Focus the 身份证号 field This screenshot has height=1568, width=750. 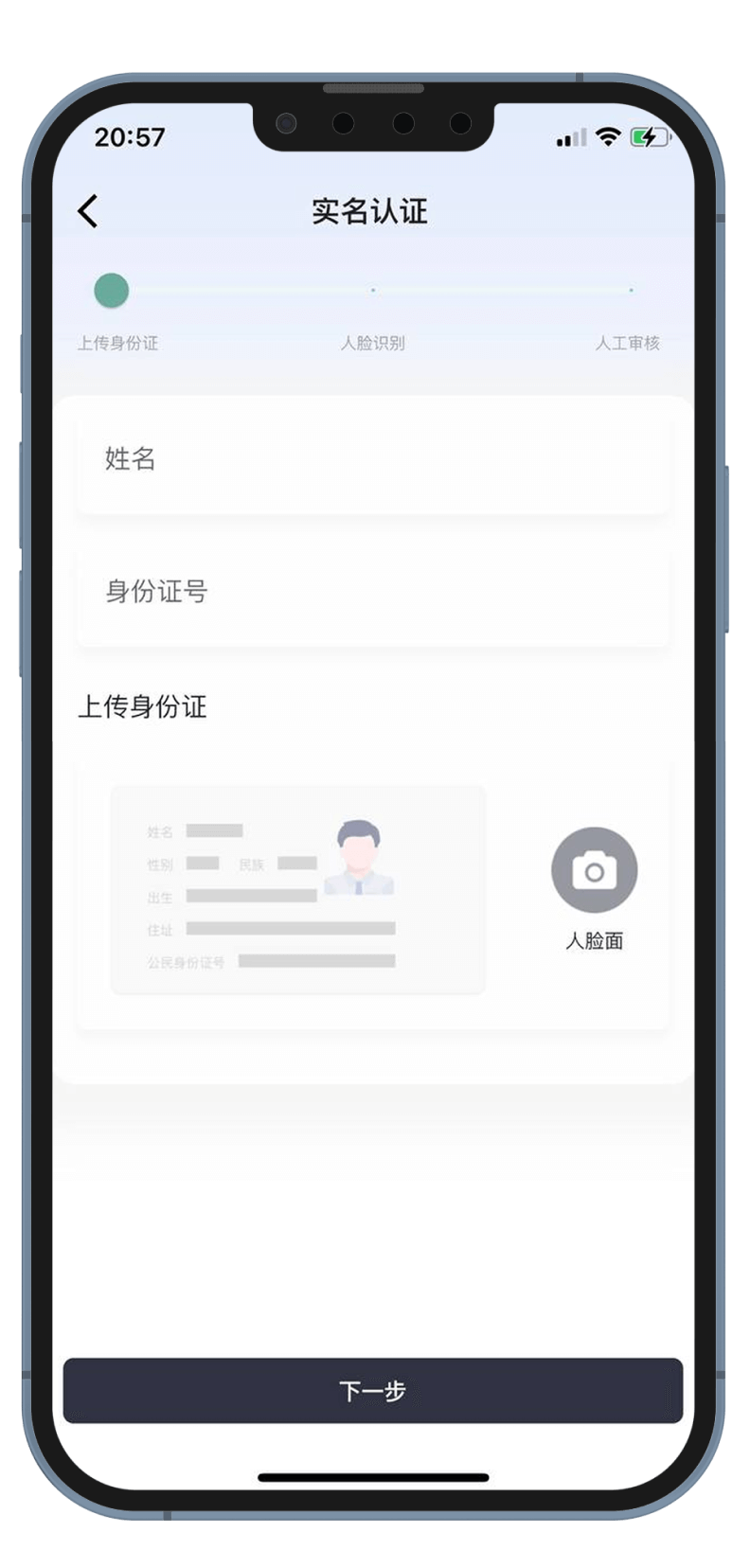(x=372, y=593)
